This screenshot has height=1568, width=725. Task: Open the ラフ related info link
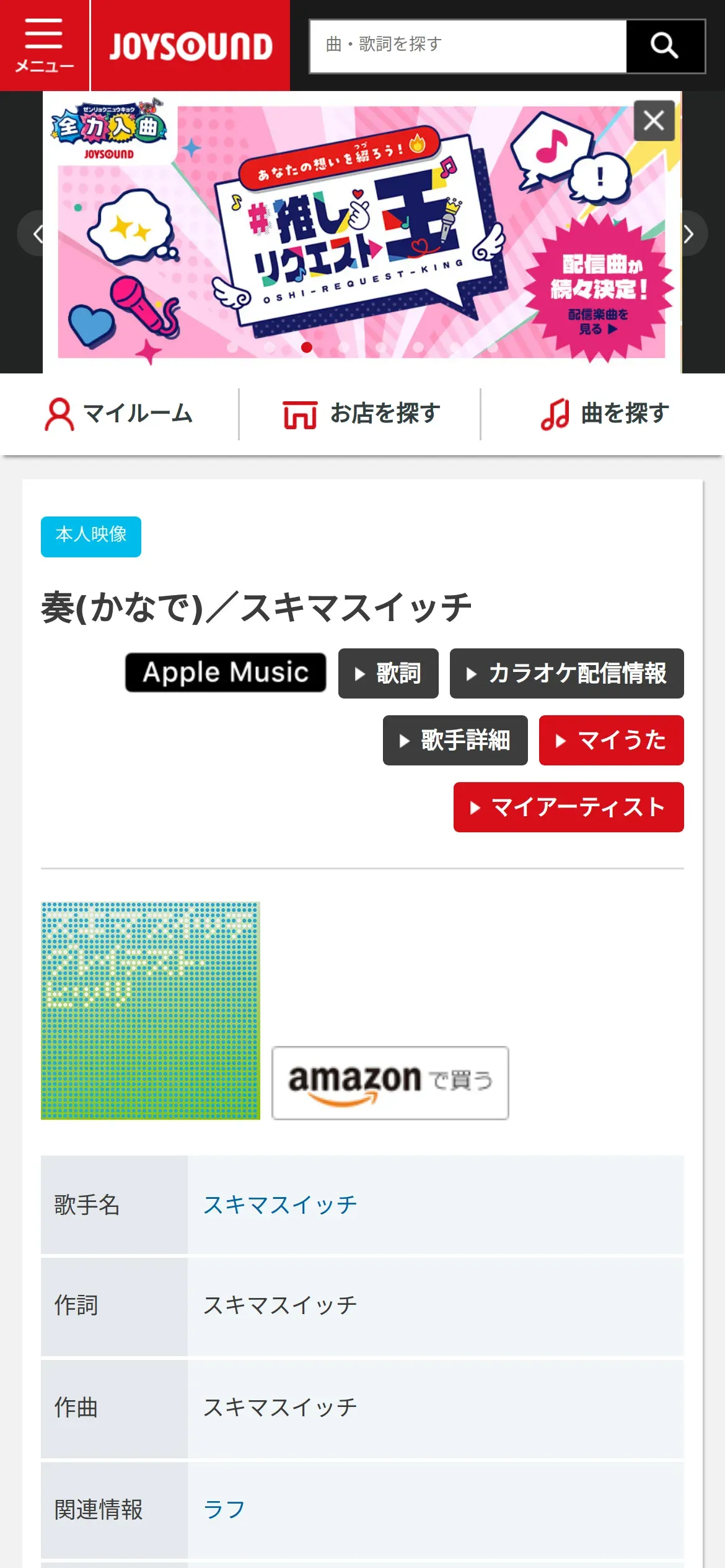[224, 1509]
